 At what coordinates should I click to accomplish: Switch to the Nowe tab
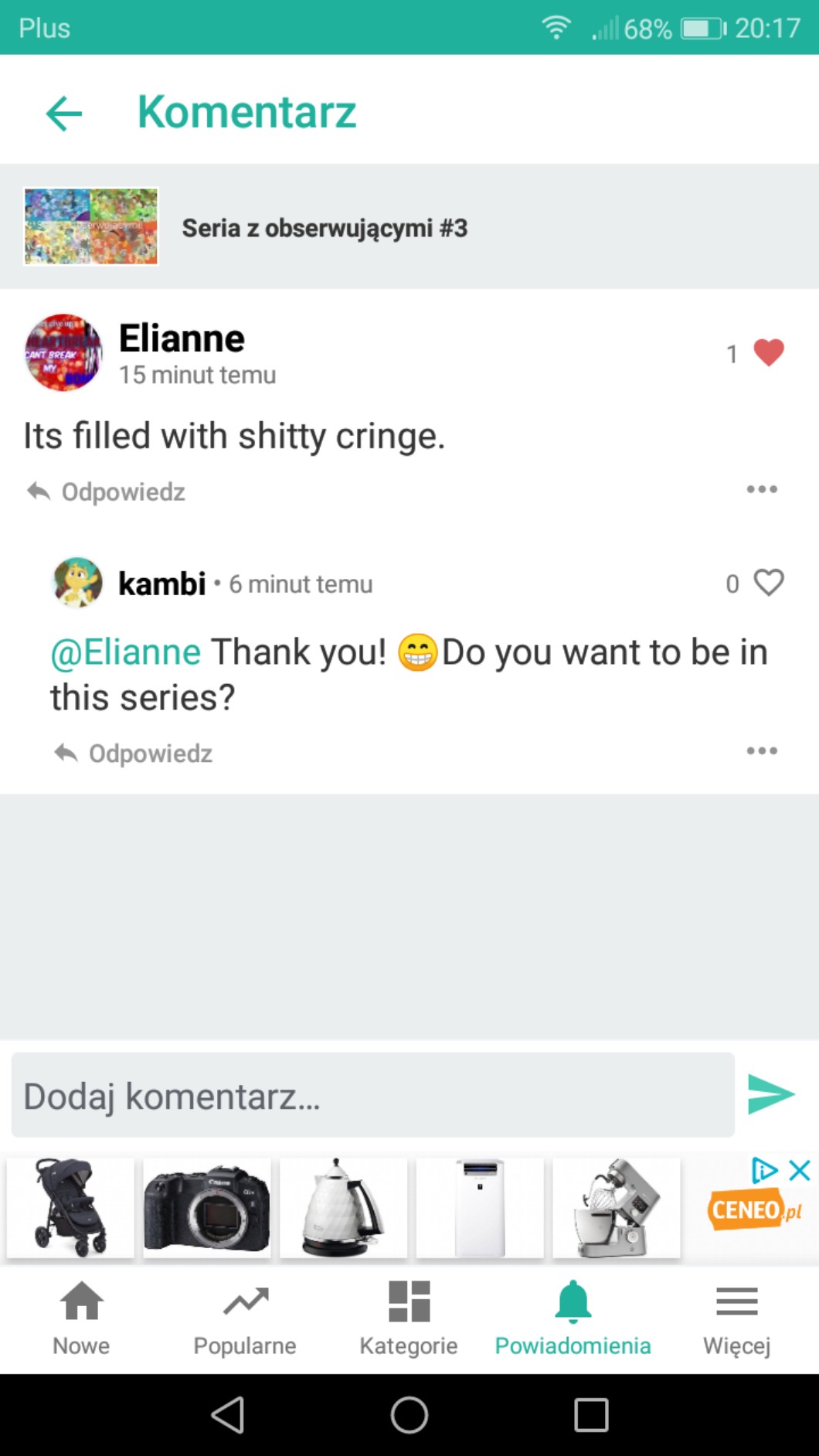point(81,1318)
